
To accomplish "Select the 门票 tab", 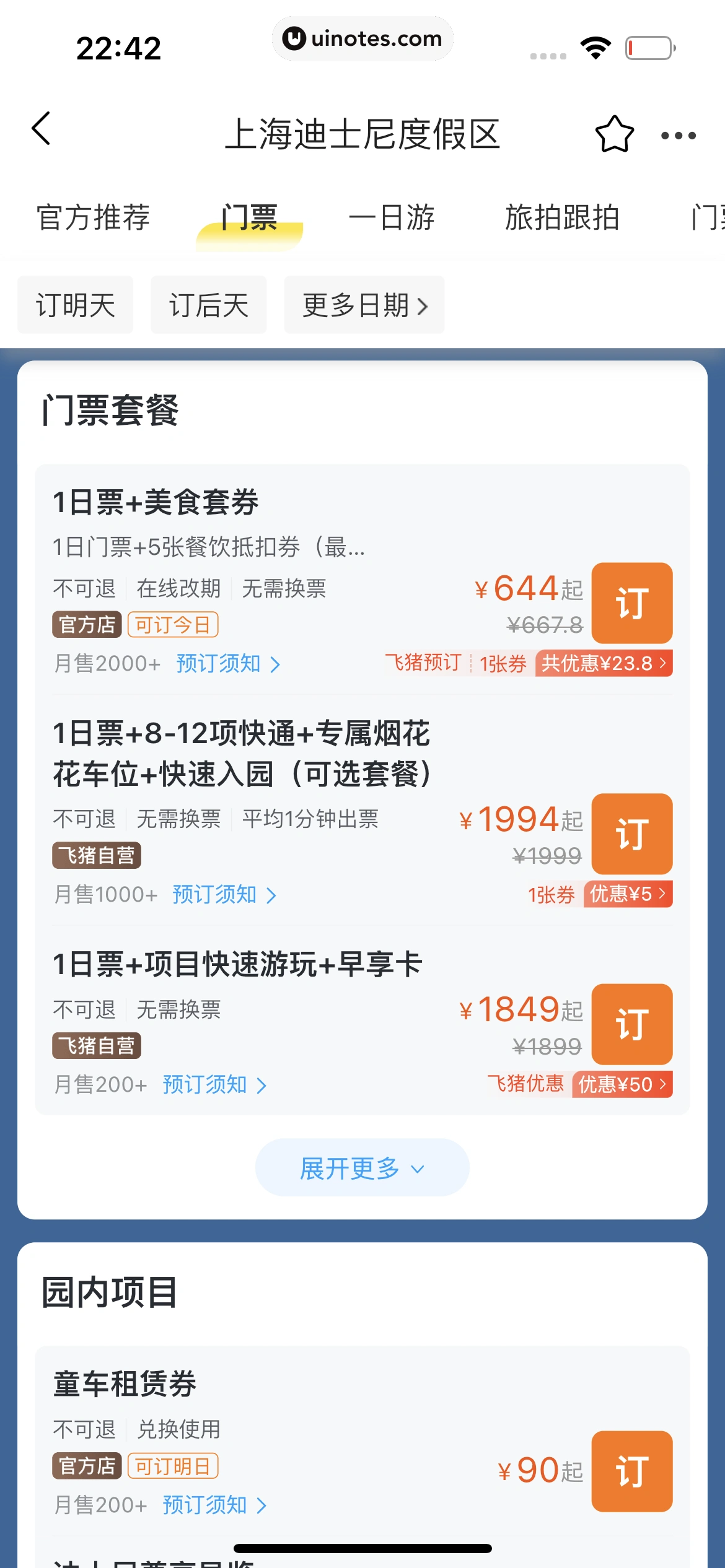I will pos(249,218).
